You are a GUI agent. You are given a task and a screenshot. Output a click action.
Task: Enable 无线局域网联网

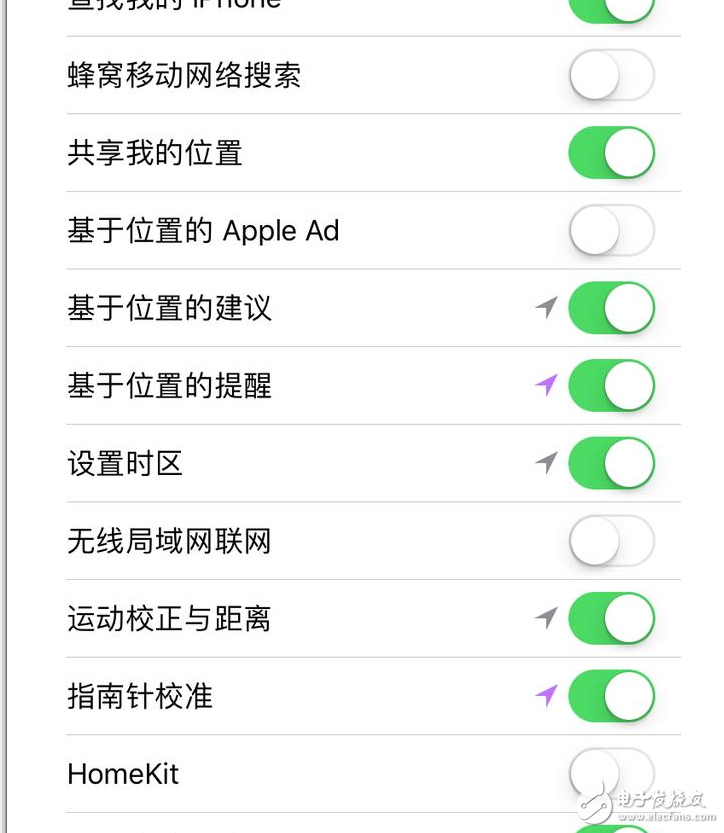(611, 541)
